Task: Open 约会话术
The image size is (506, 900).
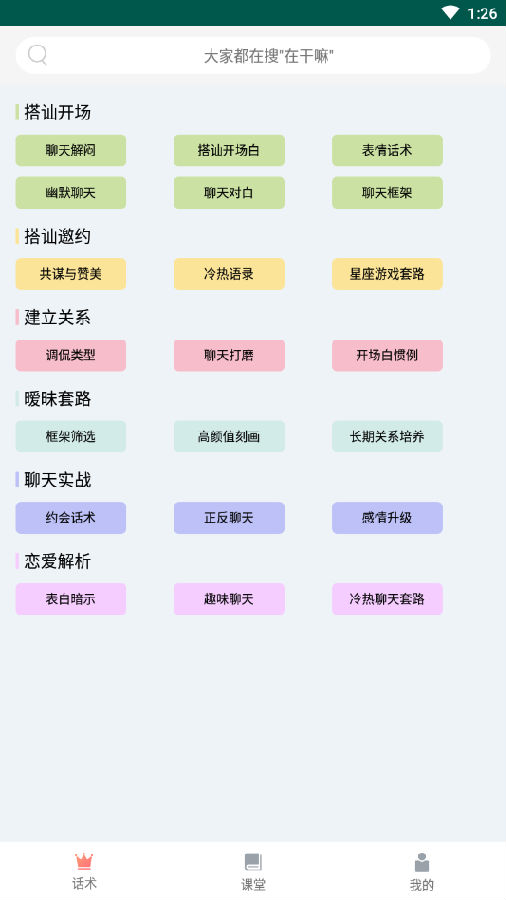Action: point(71,518)
